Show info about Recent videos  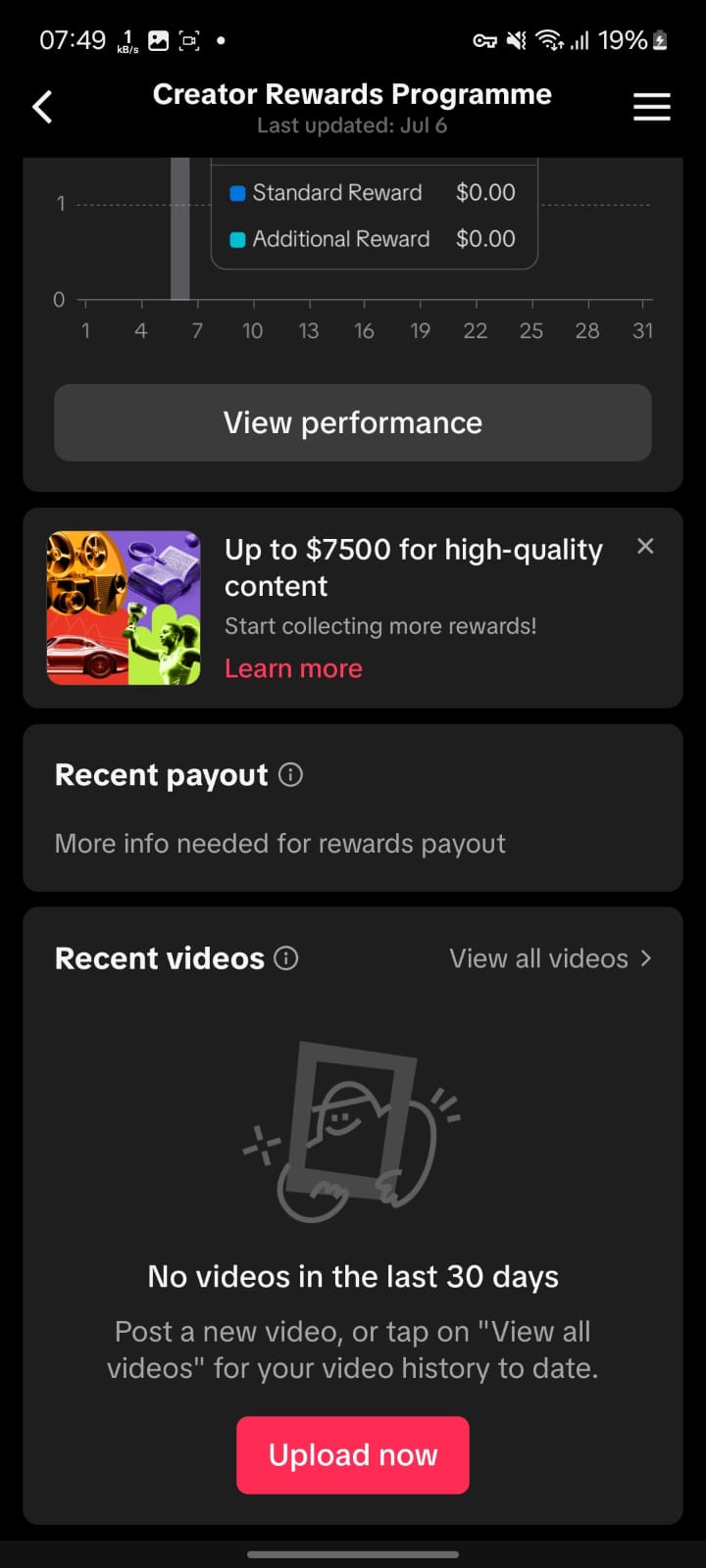point(286,958)
